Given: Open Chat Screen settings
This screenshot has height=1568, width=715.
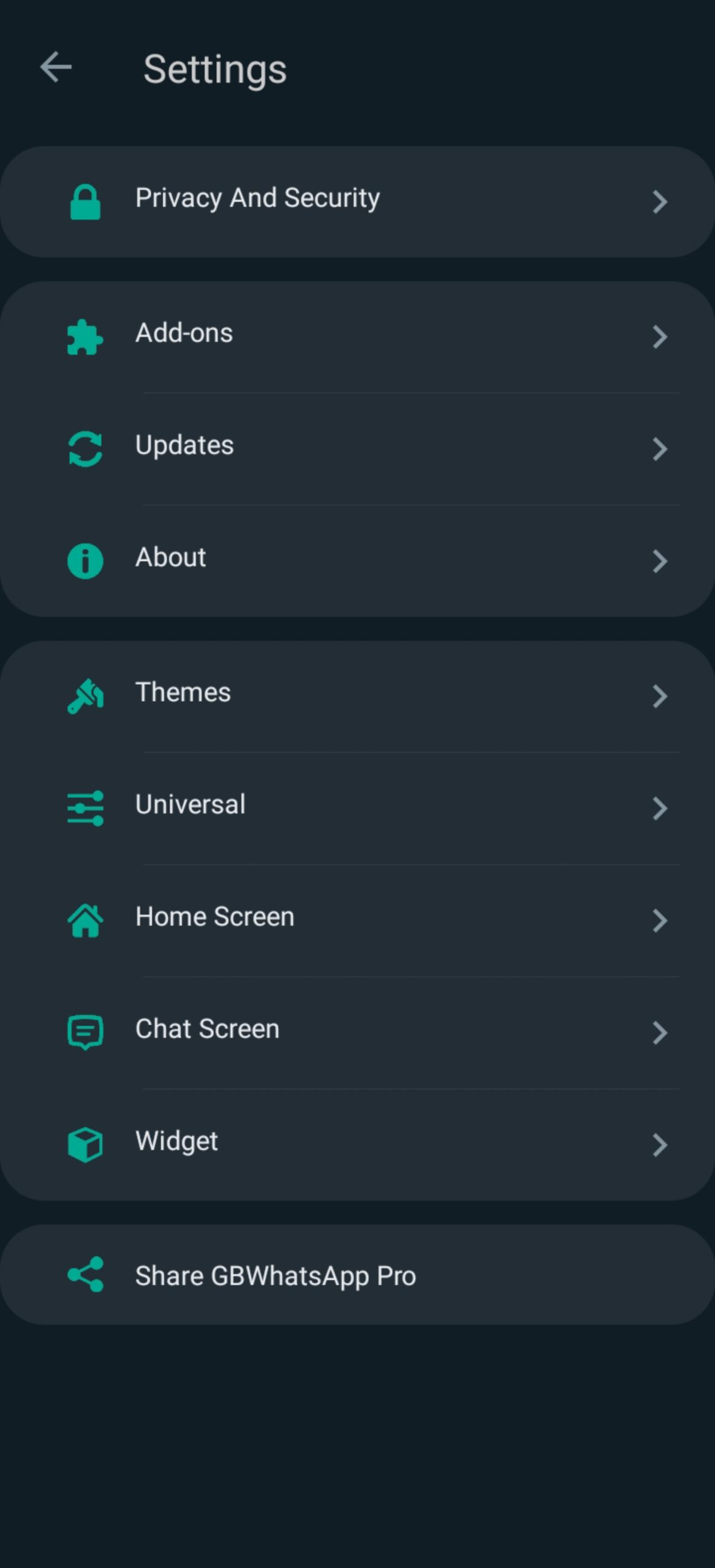Looking at the screenshot, I should (357, 1031).
